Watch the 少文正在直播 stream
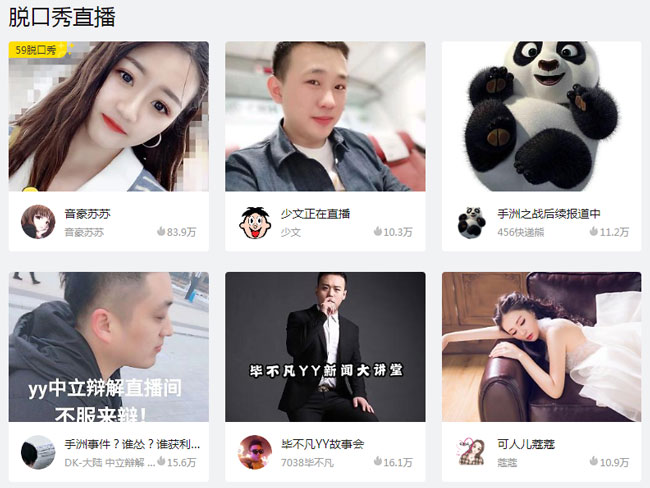The width and height of the screenshot is (650, 488). [x=325, y=117]
